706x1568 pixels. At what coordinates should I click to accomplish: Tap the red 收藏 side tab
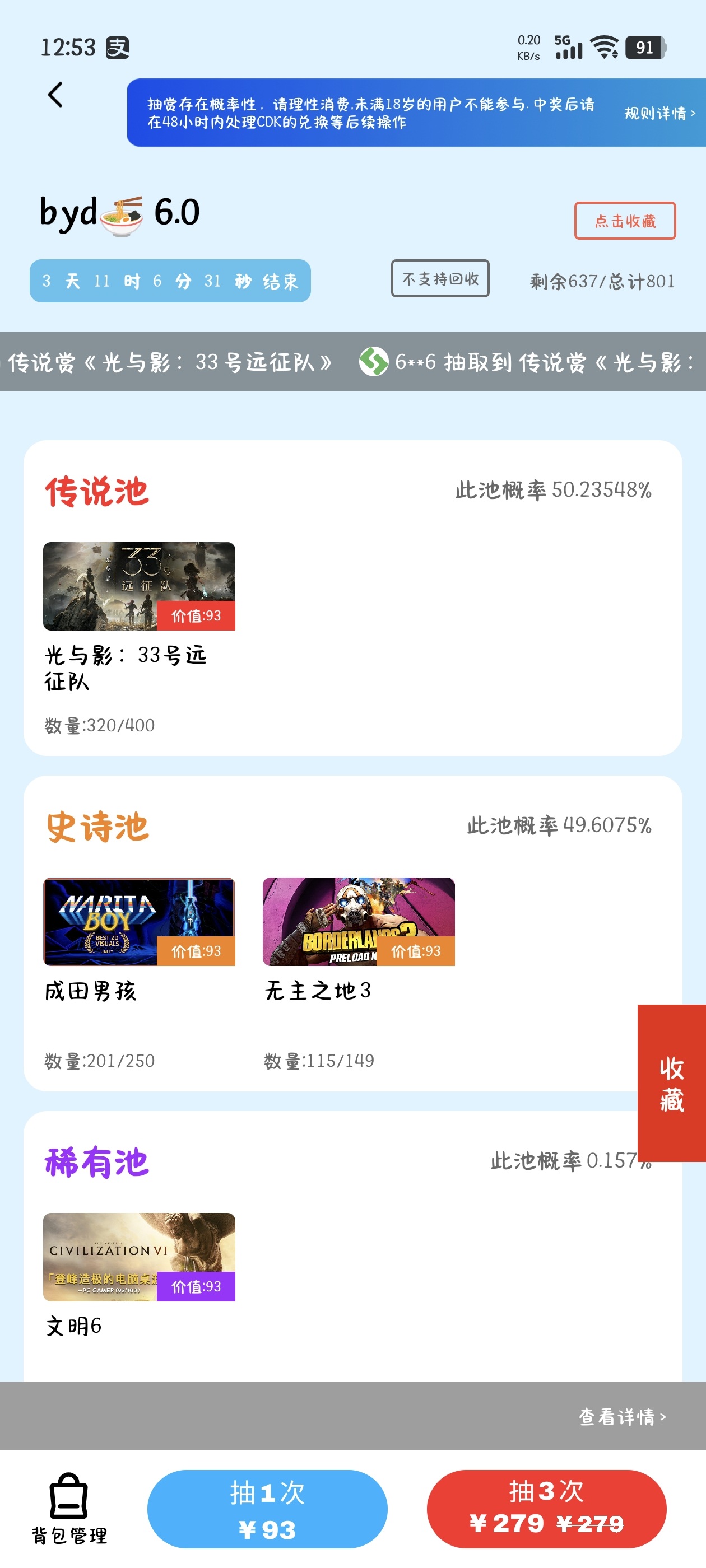671,1083
